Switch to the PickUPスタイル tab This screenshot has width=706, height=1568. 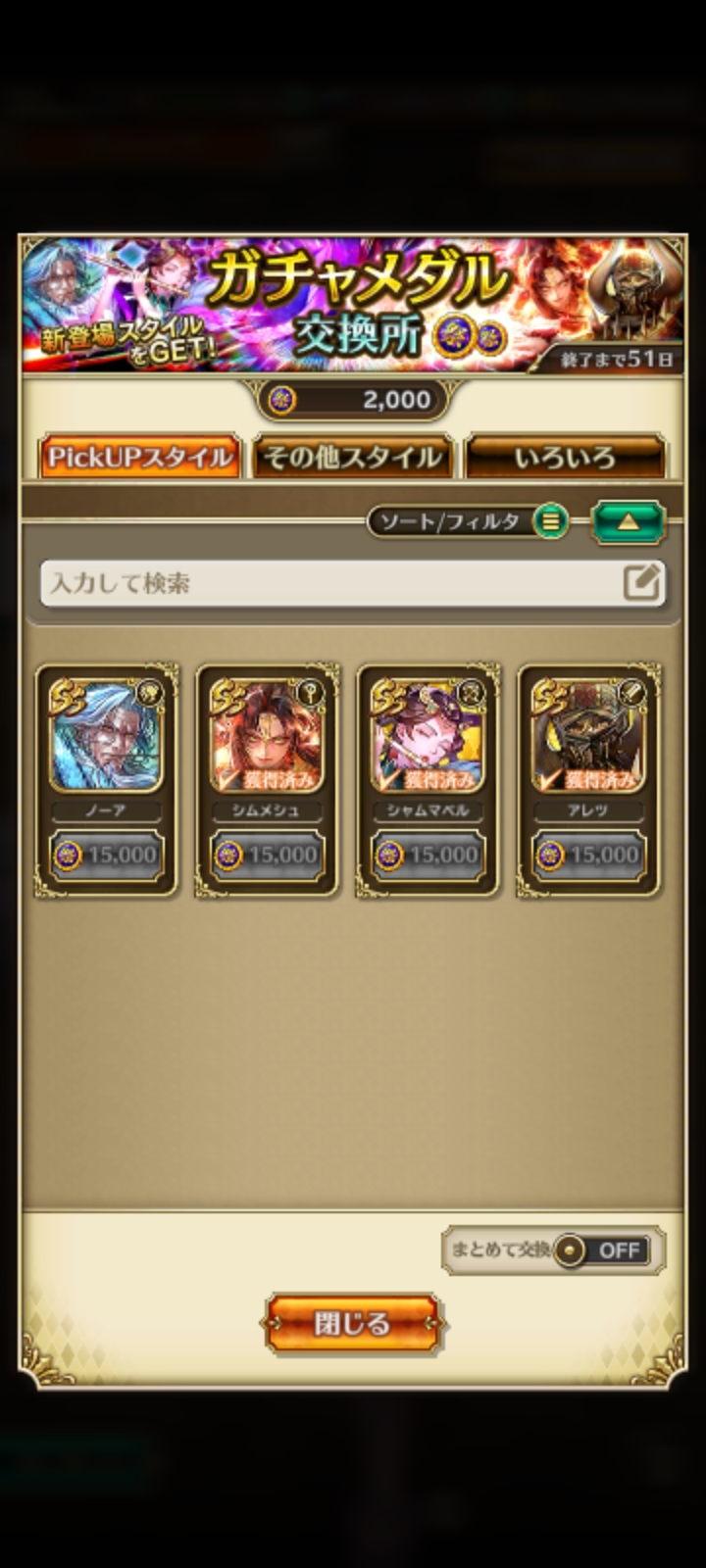click(139, 457)
